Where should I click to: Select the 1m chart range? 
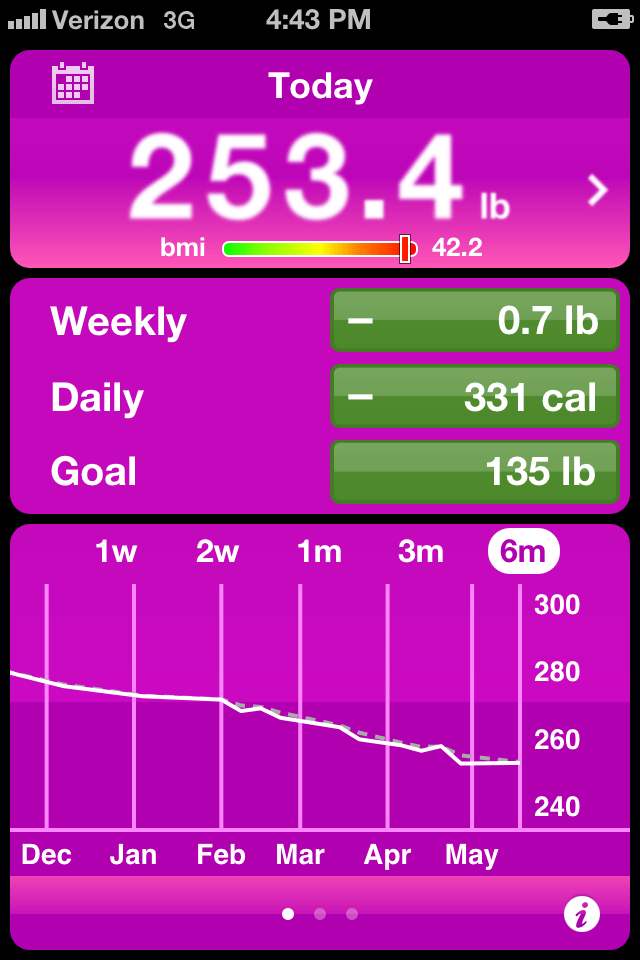tap(320, 551)
